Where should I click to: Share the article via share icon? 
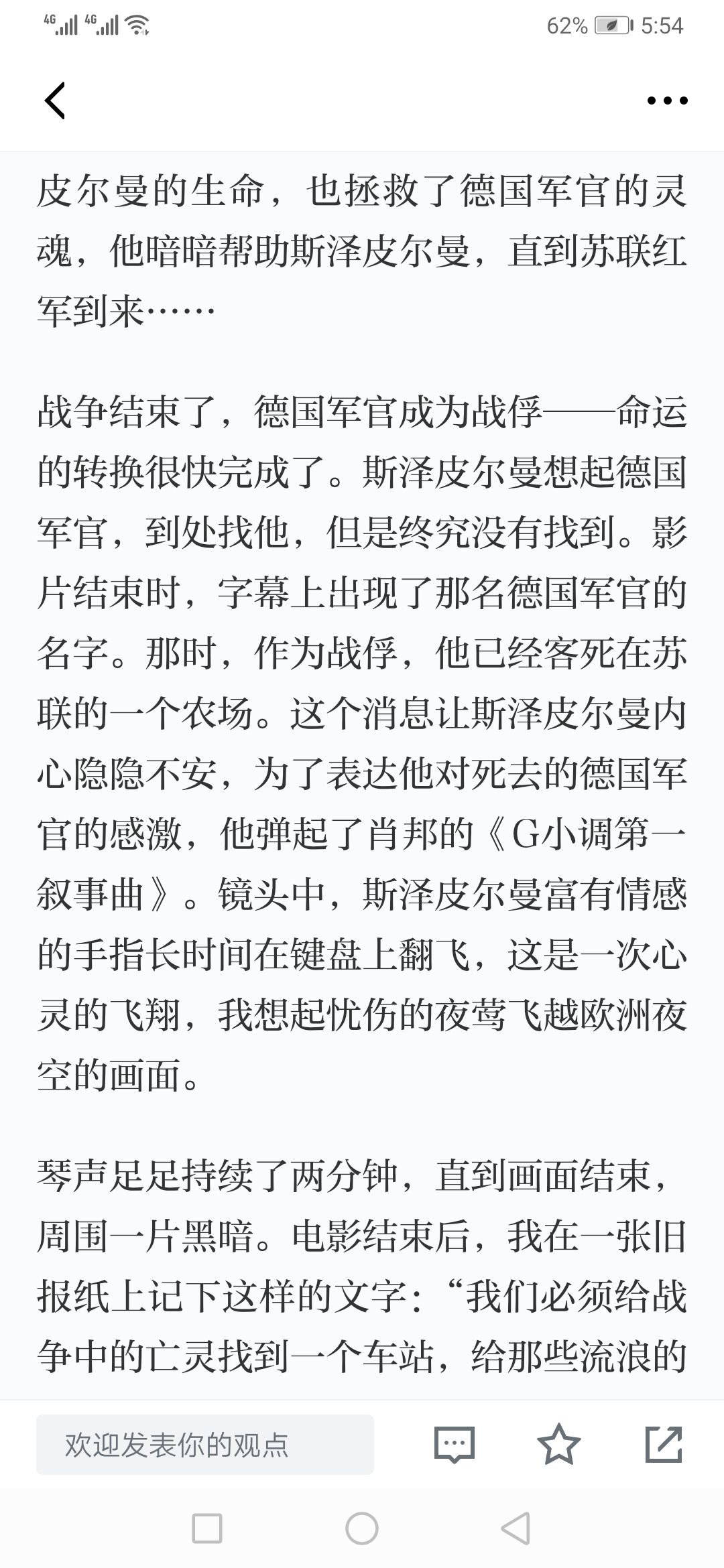pos(664,1444)
